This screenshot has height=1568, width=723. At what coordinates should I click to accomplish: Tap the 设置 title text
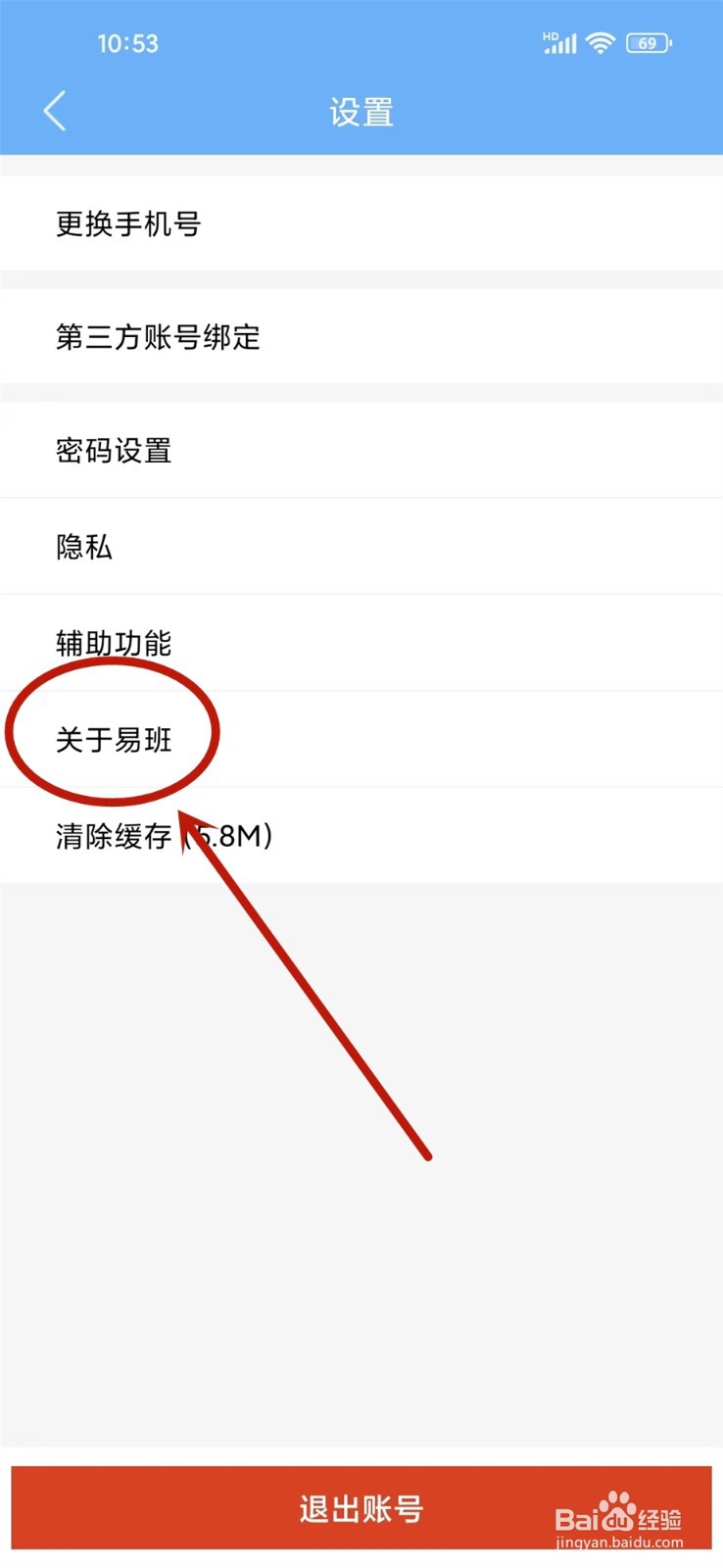[361, 112]
